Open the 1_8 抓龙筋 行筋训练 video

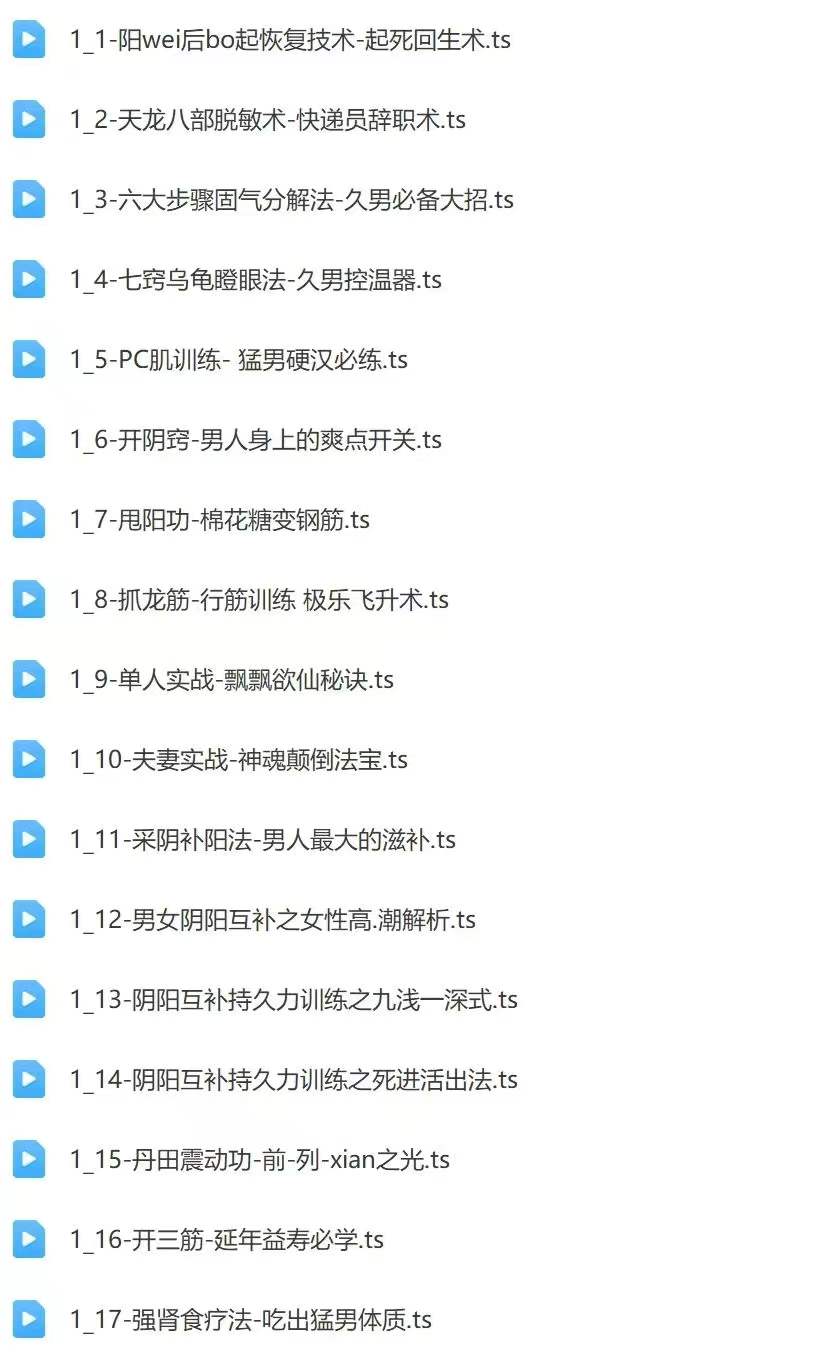(x=259, y=600)
